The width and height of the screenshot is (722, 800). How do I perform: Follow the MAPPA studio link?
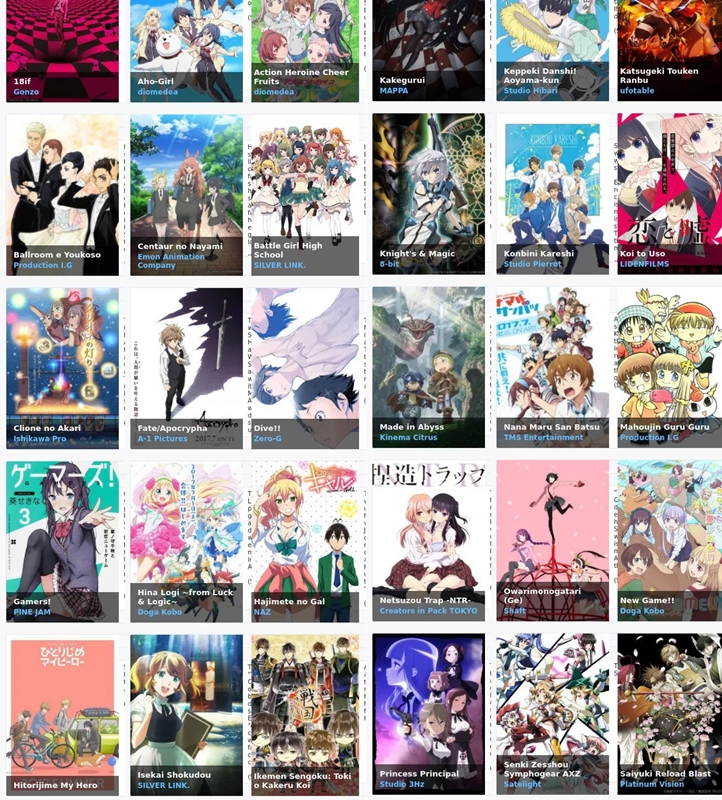pyautogui.click(x=394, y=91)
